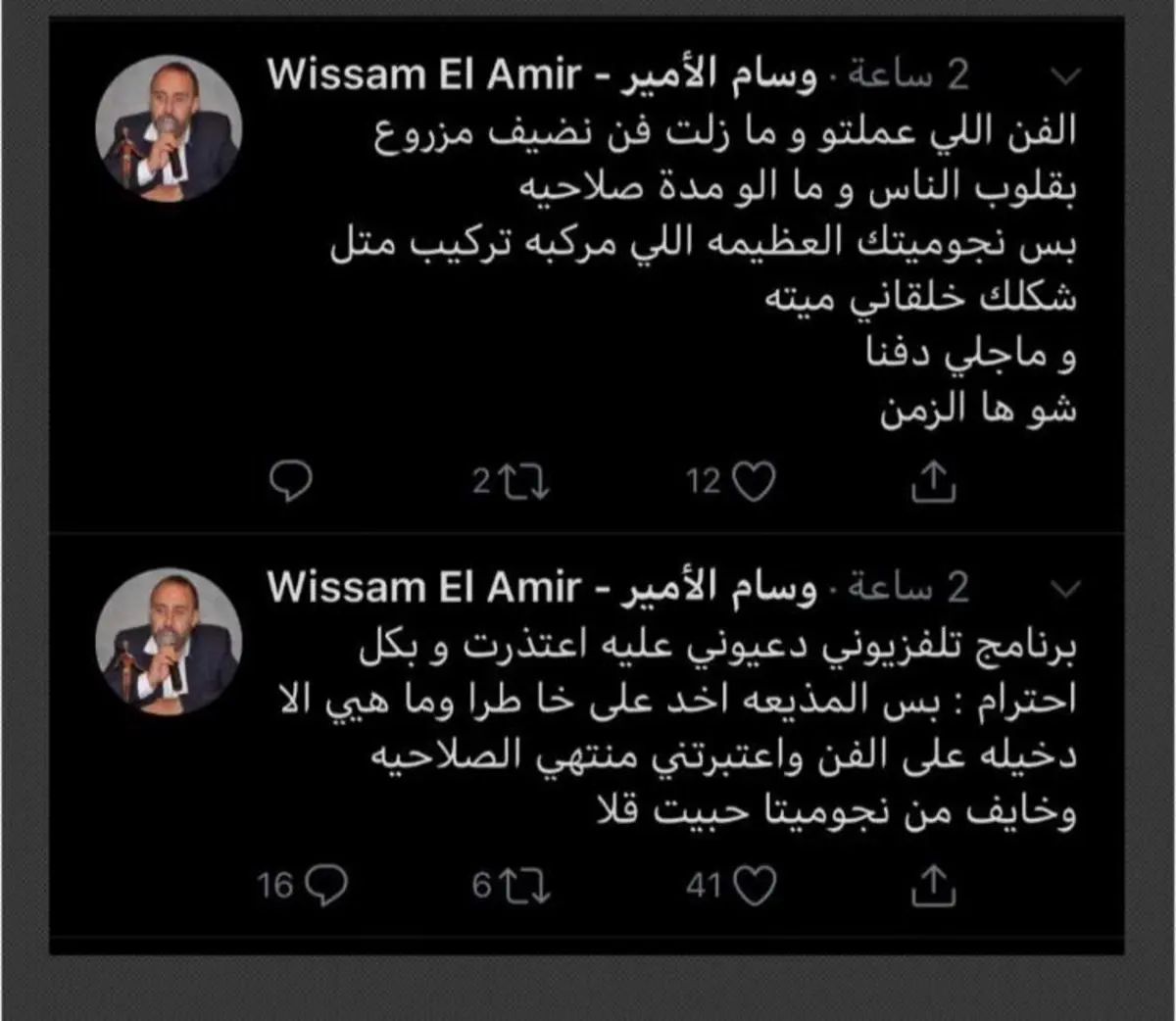Open the 16 replies of the second tweet
1176x1021 pixels.
coord(324,886)
